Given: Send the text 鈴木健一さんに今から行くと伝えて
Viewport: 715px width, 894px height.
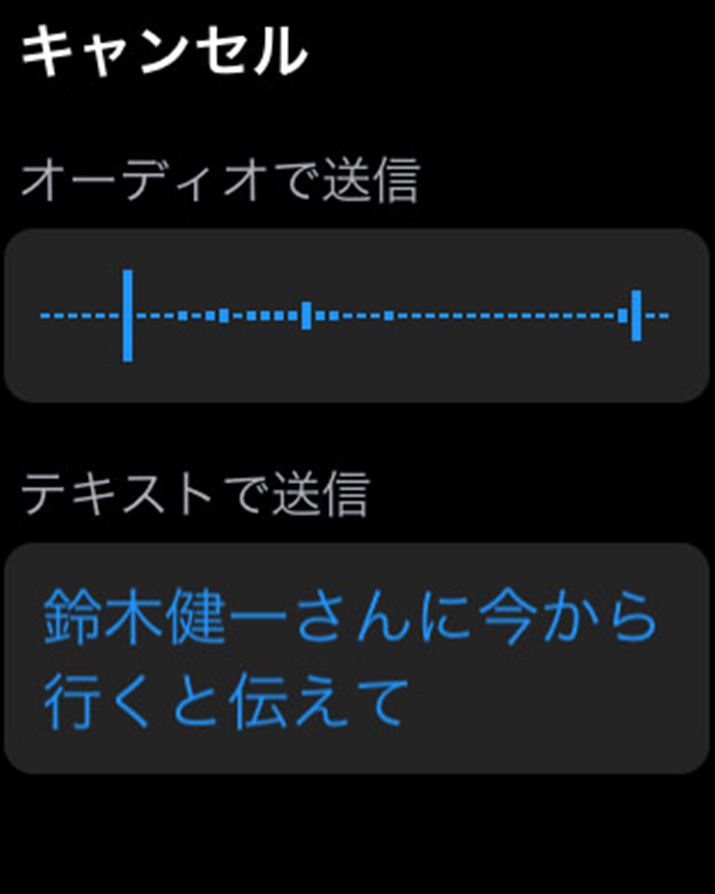Looking at the screenshot, I should 356,658.
